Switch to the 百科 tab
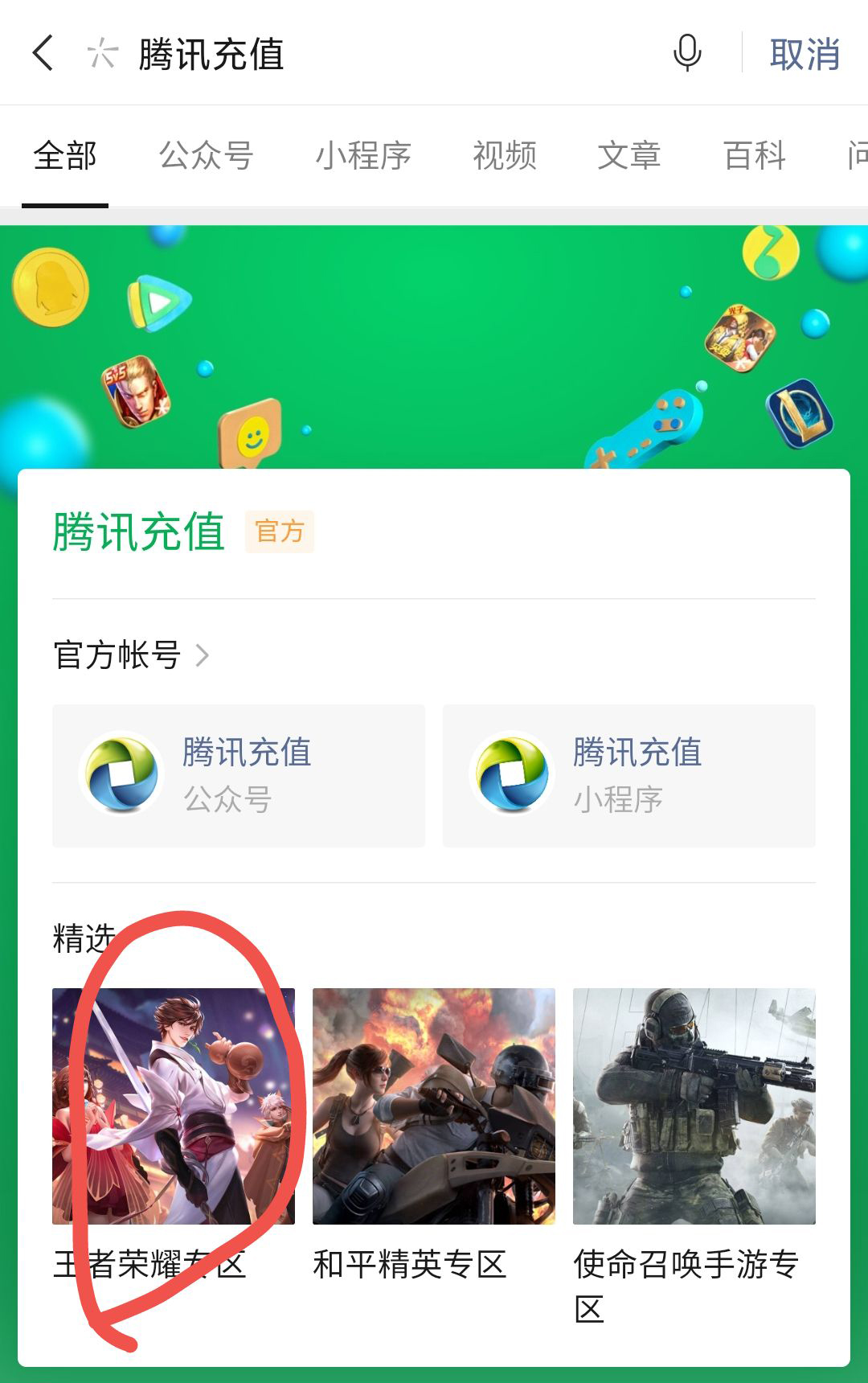 754,155
